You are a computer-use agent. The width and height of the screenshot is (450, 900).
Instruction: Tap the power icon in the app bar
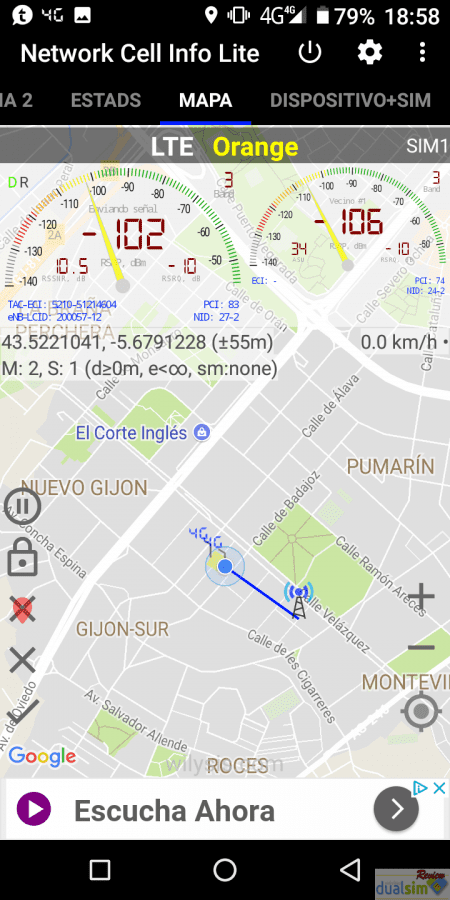tap(309, 53)
